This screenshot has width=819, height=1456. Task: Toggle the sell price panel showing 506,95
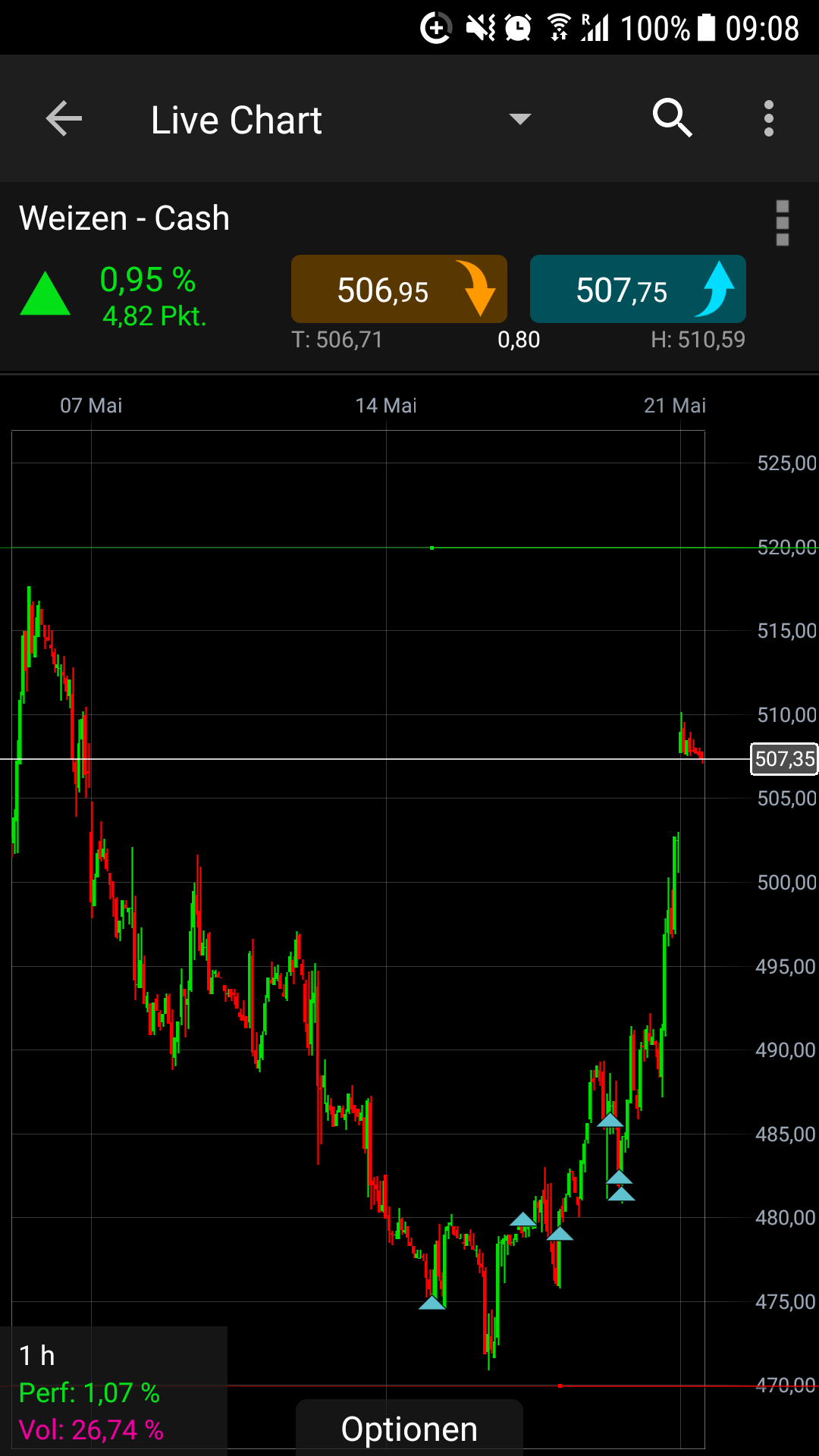click(x=398, y=290)
